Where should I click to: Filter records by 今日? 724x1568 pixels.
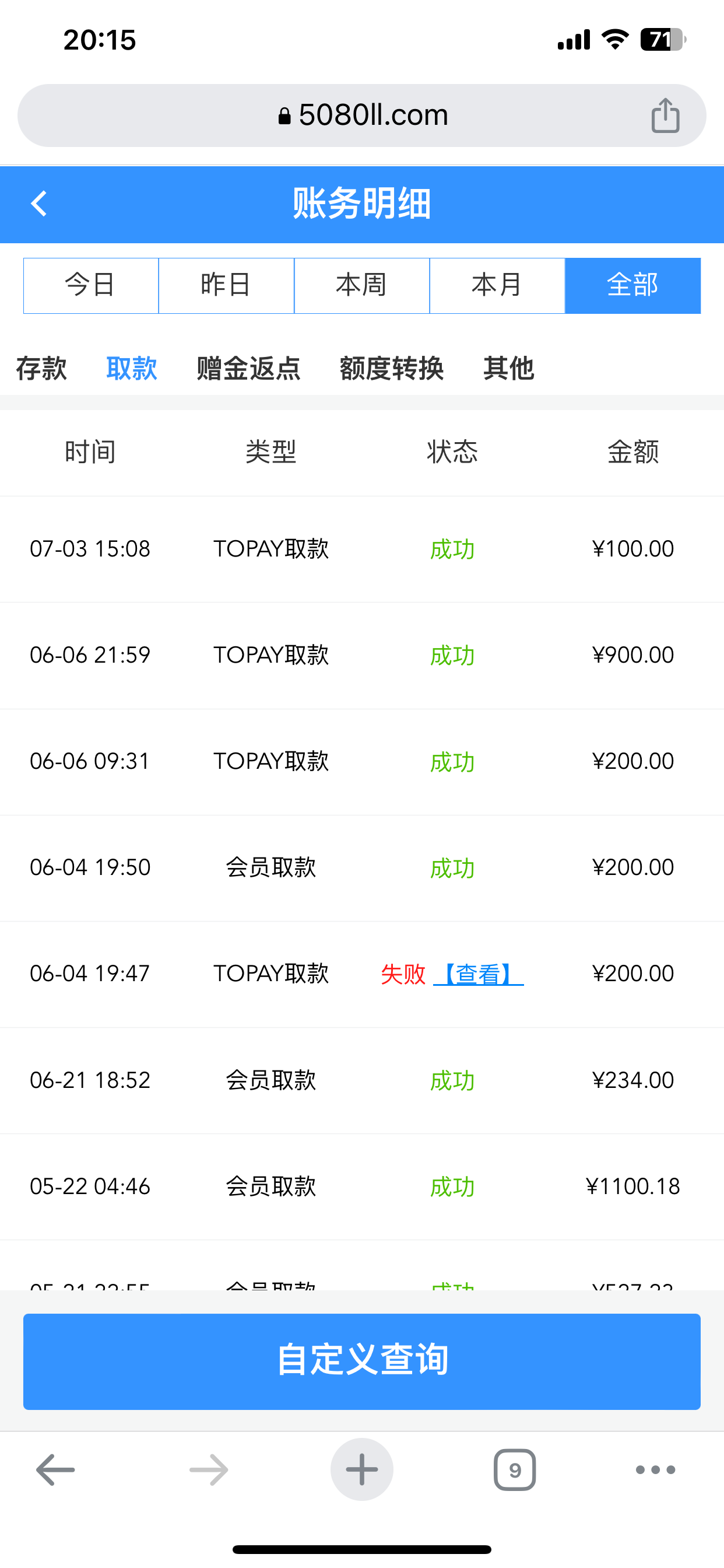tap(91, 285)
